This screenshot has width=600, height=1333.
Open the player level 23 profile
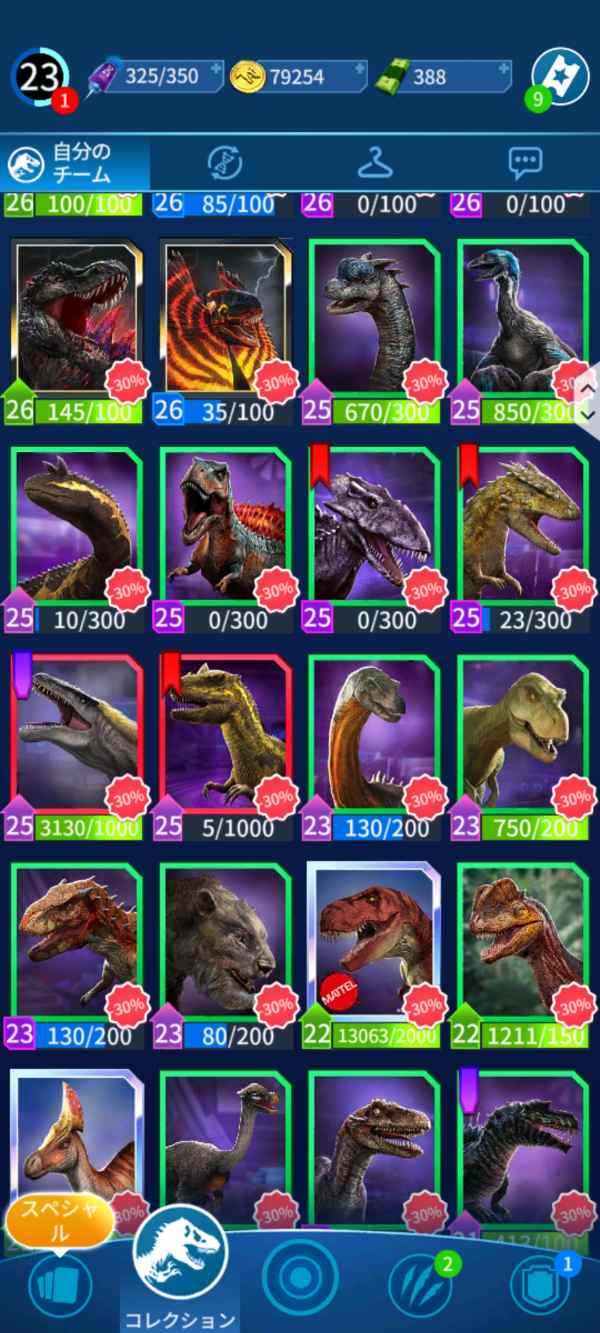pos(39,76)
